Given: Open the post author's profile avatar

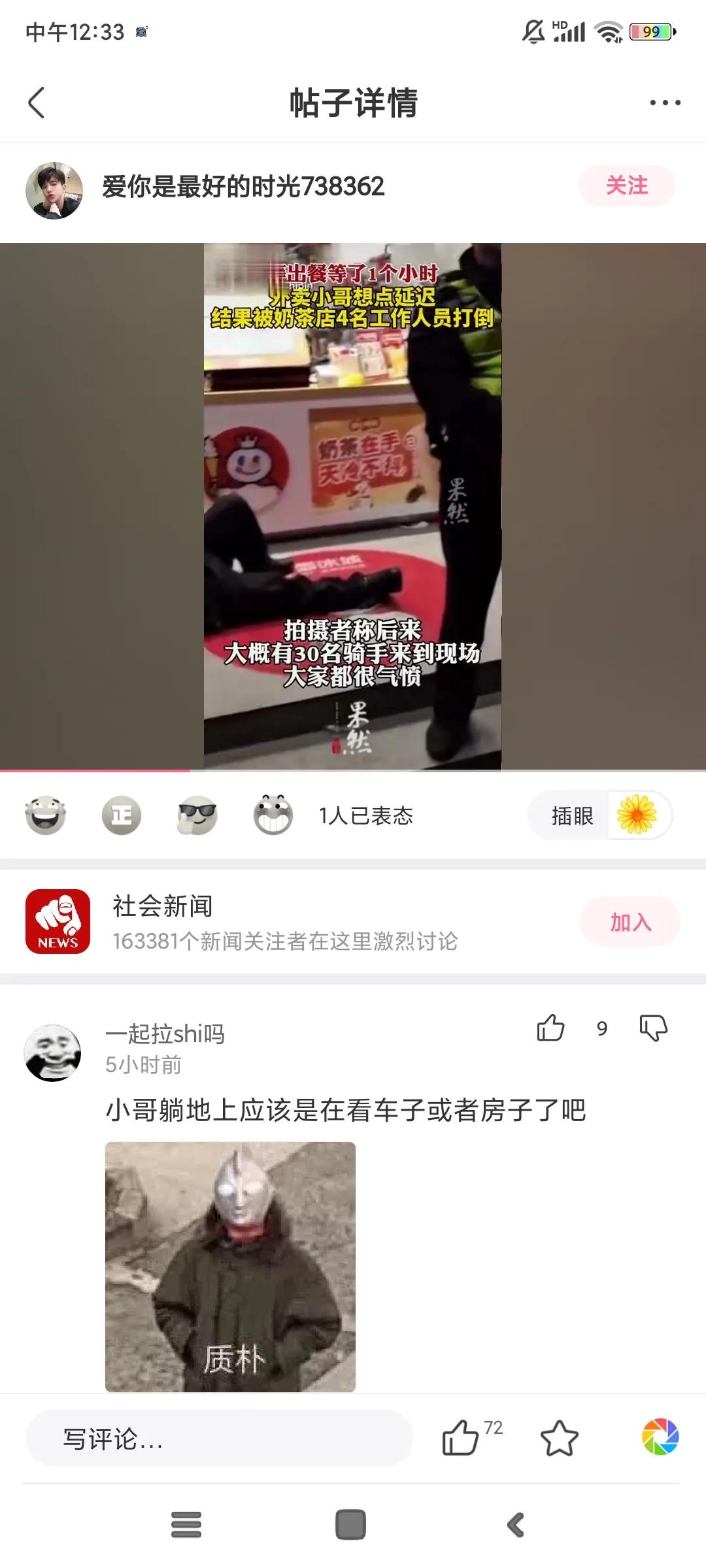Looking at the screenshot, I should point(54,190).
